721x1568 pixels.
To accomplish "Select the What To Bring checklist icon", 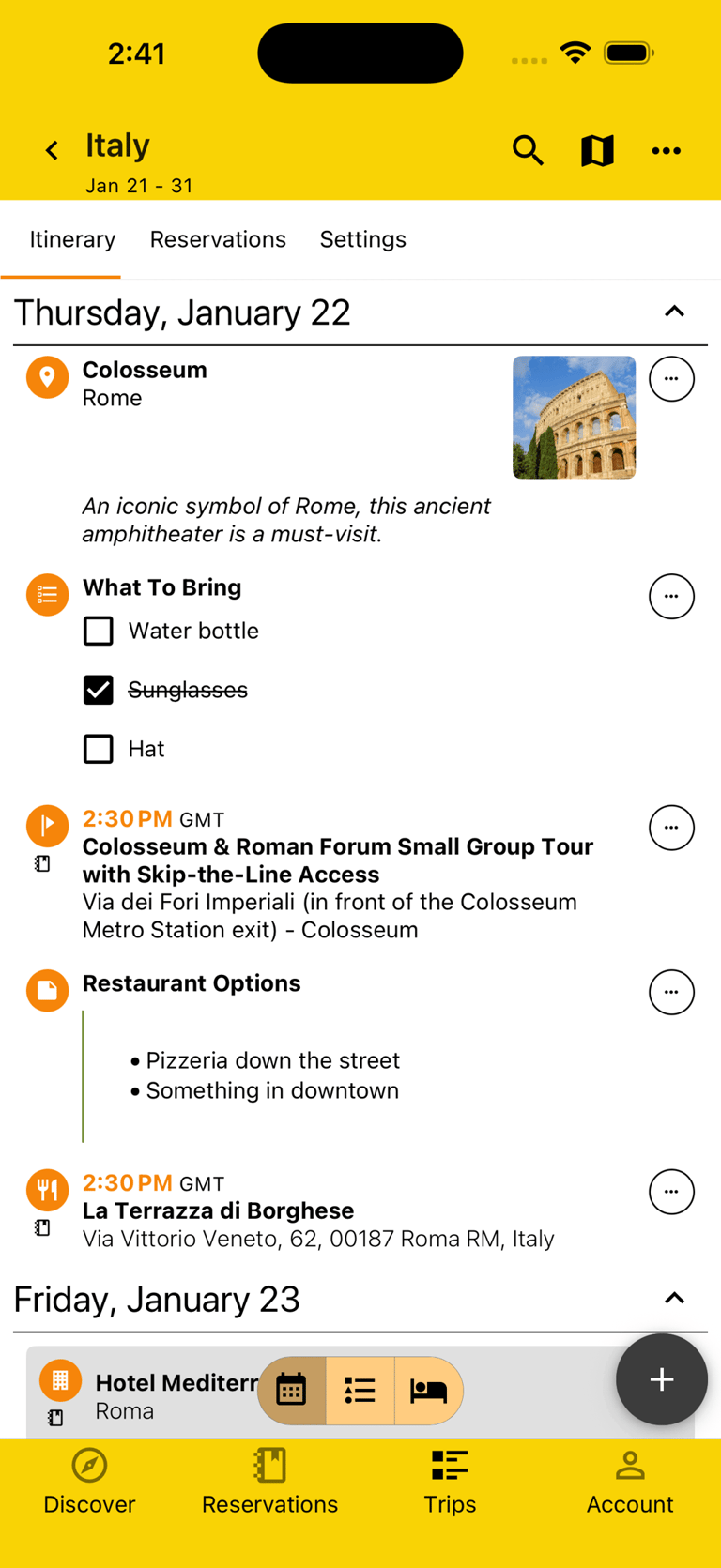I will (47, 594).
